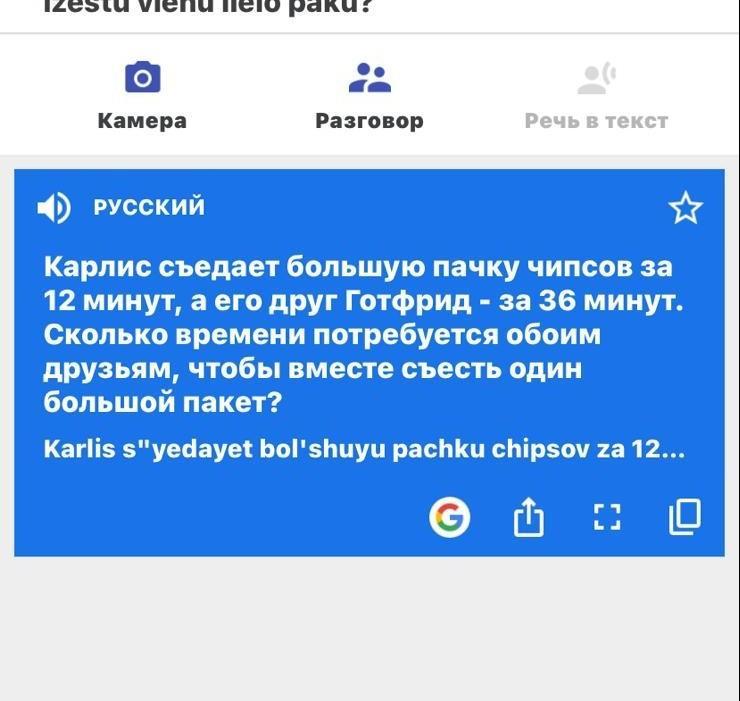Share the translated text

coord(528,517)
